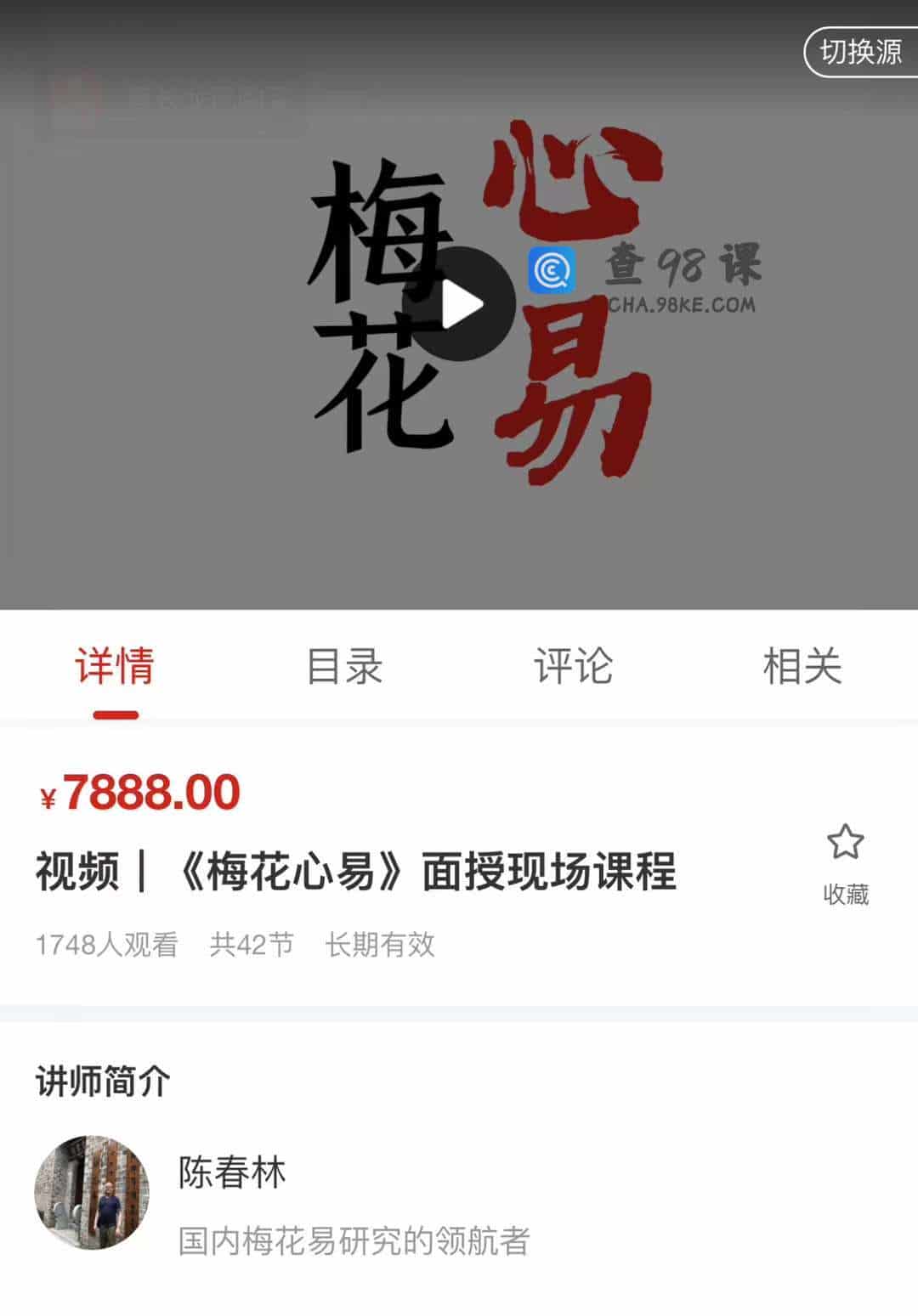Open the 评论 tab
Image resolution: width=918 pixels, height=1316 pixels.
coord(574,669)
